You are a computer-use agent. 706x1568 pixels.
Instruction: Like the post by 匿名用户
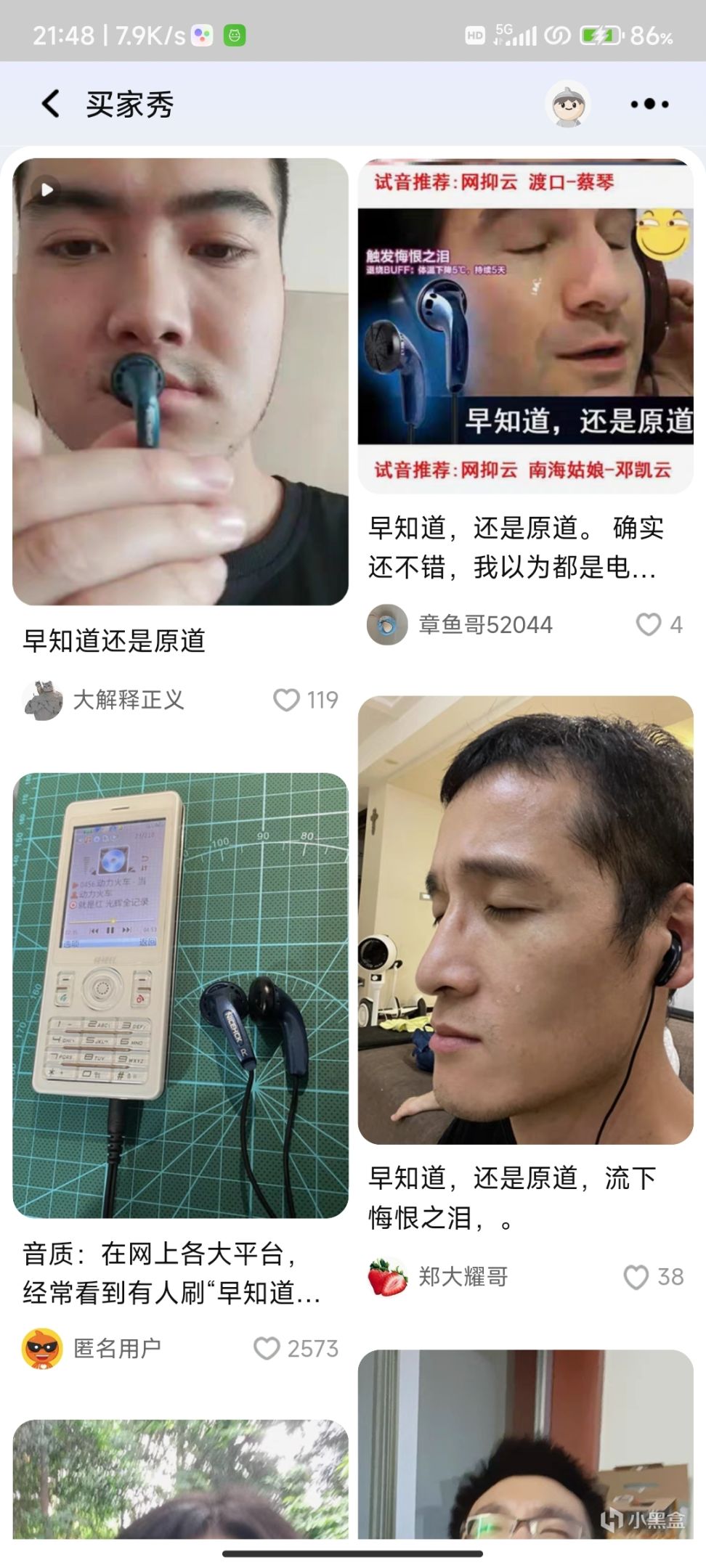tap(267, 1348)
